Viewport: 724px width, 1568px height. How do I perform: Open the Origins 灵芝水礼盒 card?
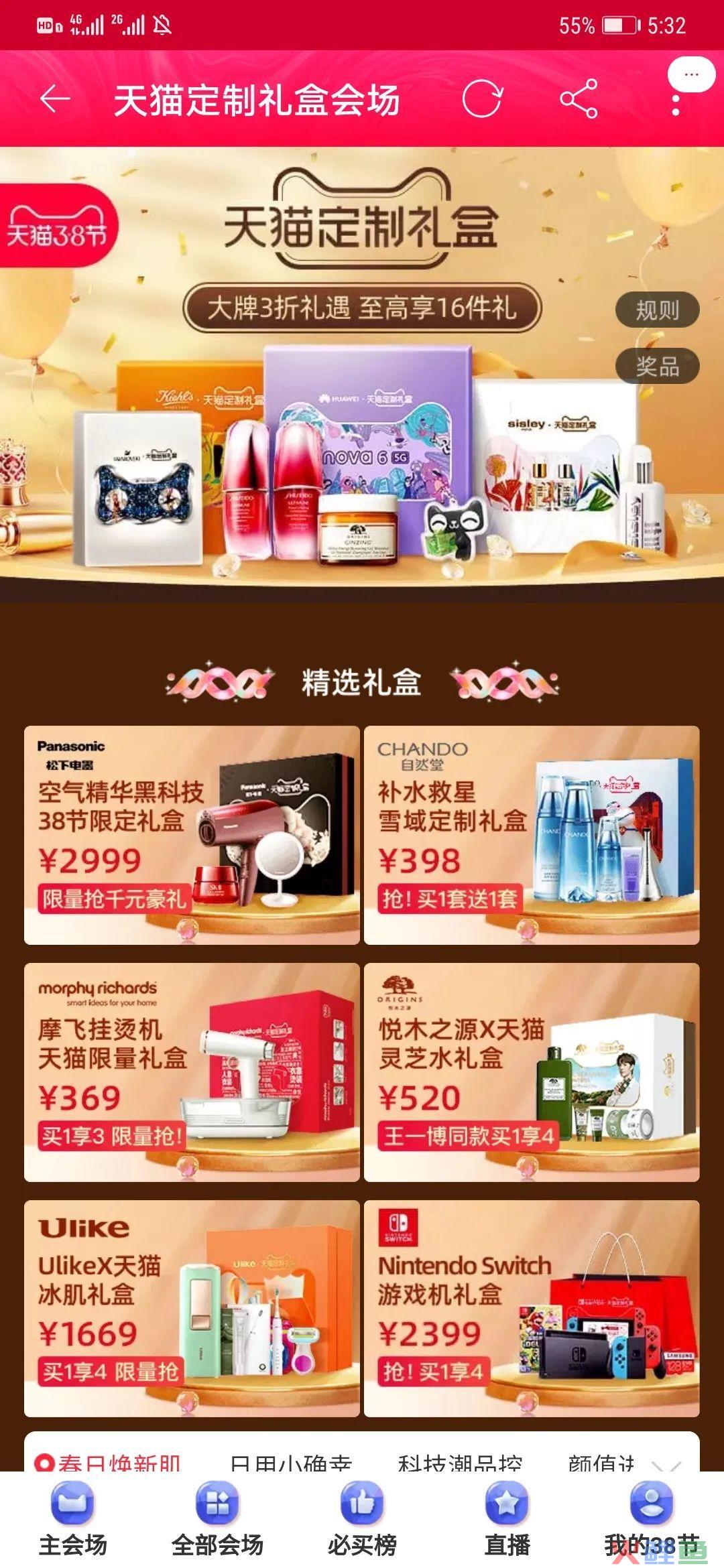click(532, 1072)
